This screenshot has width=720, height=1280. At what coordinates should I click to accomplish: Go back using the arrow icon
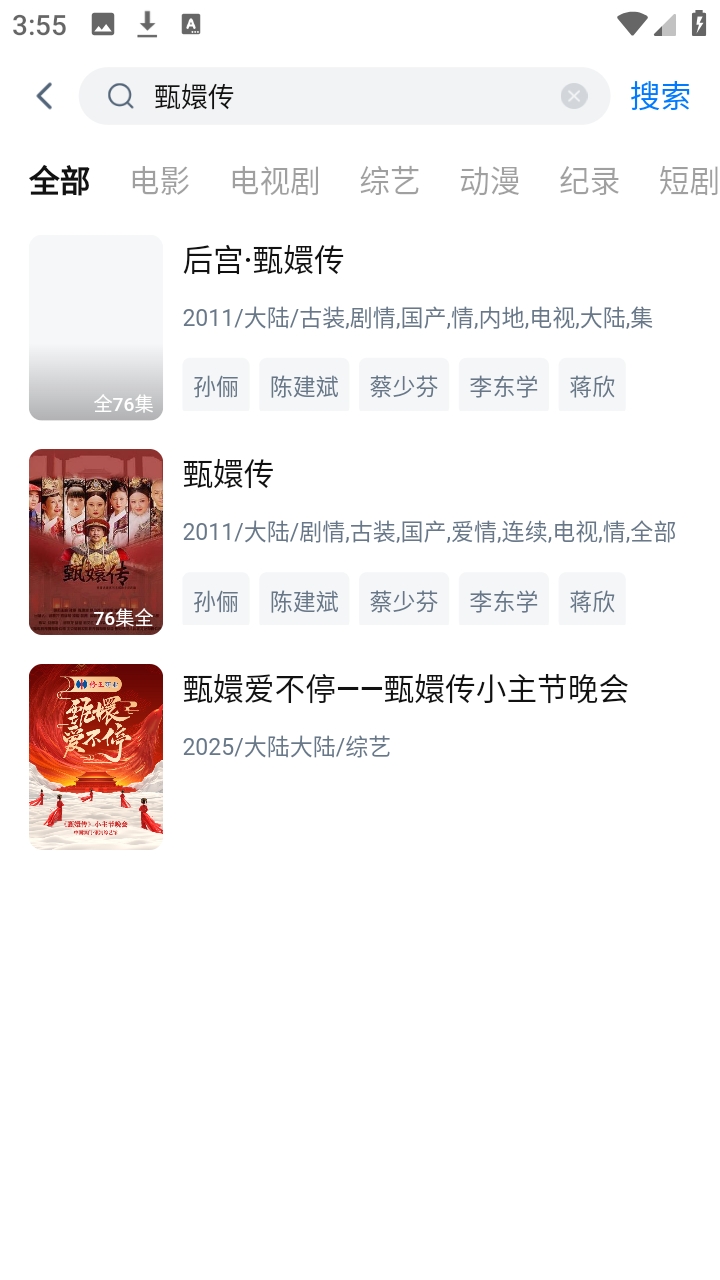(44, 96)
